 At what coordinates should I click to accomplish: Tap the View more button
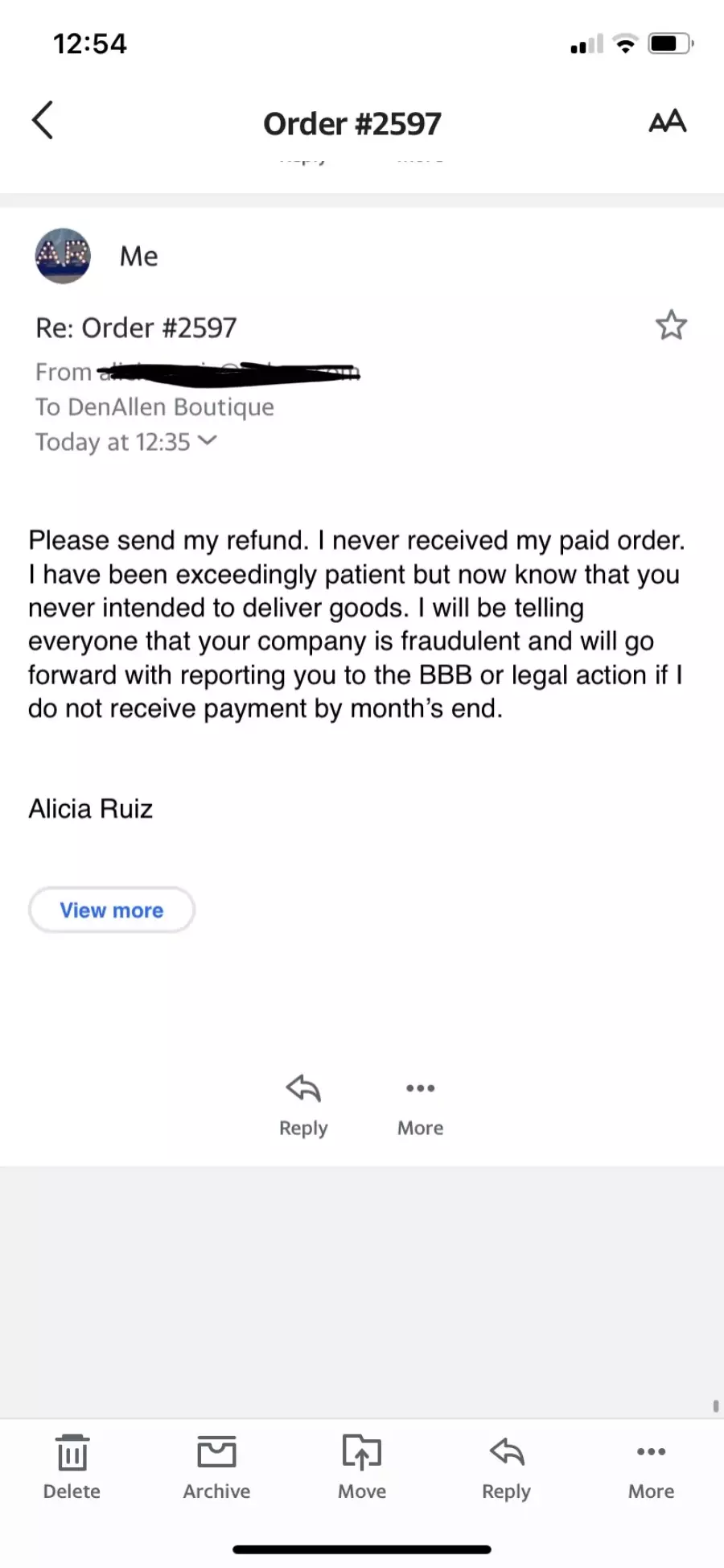click(112, 910)
